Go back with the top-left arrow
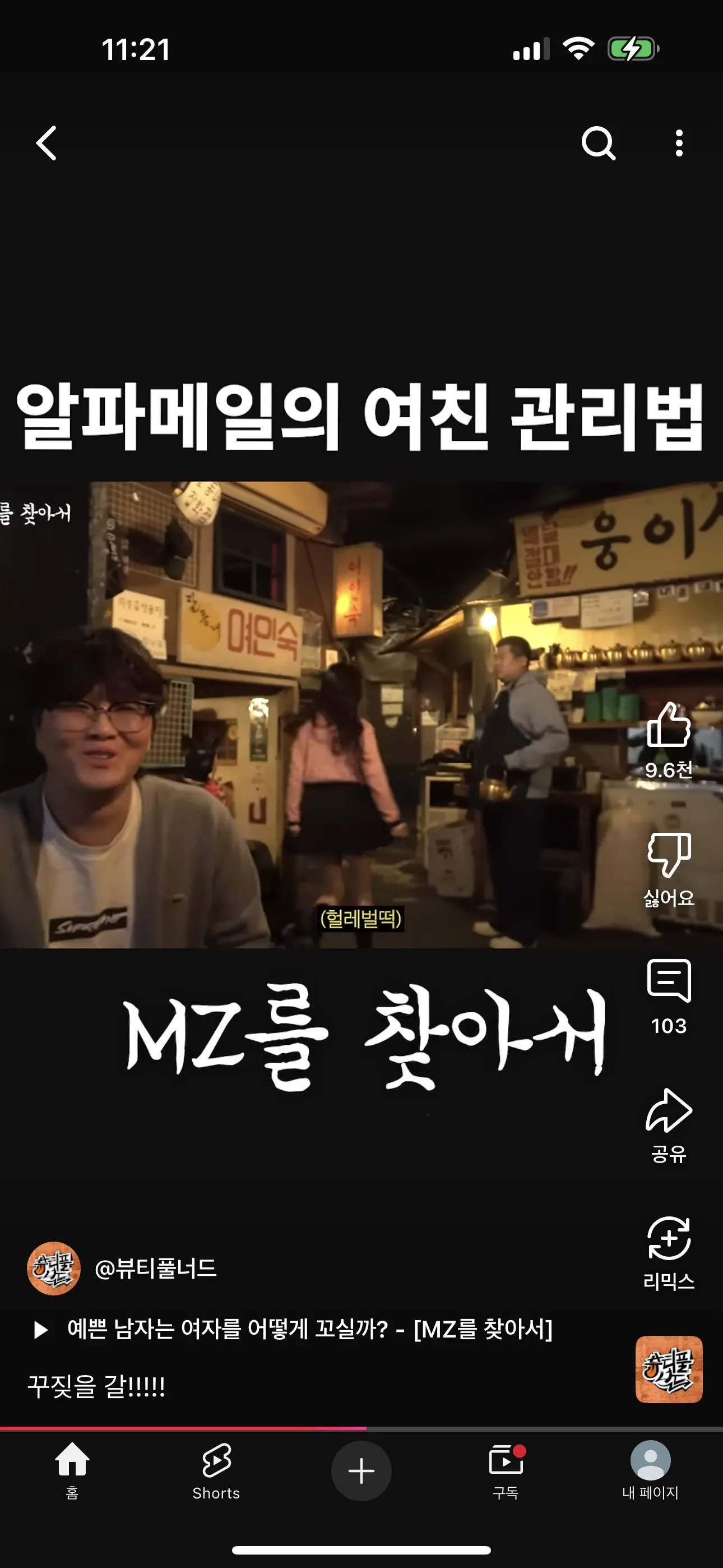Screen dimensions: 723x1568 coord(47,144)
